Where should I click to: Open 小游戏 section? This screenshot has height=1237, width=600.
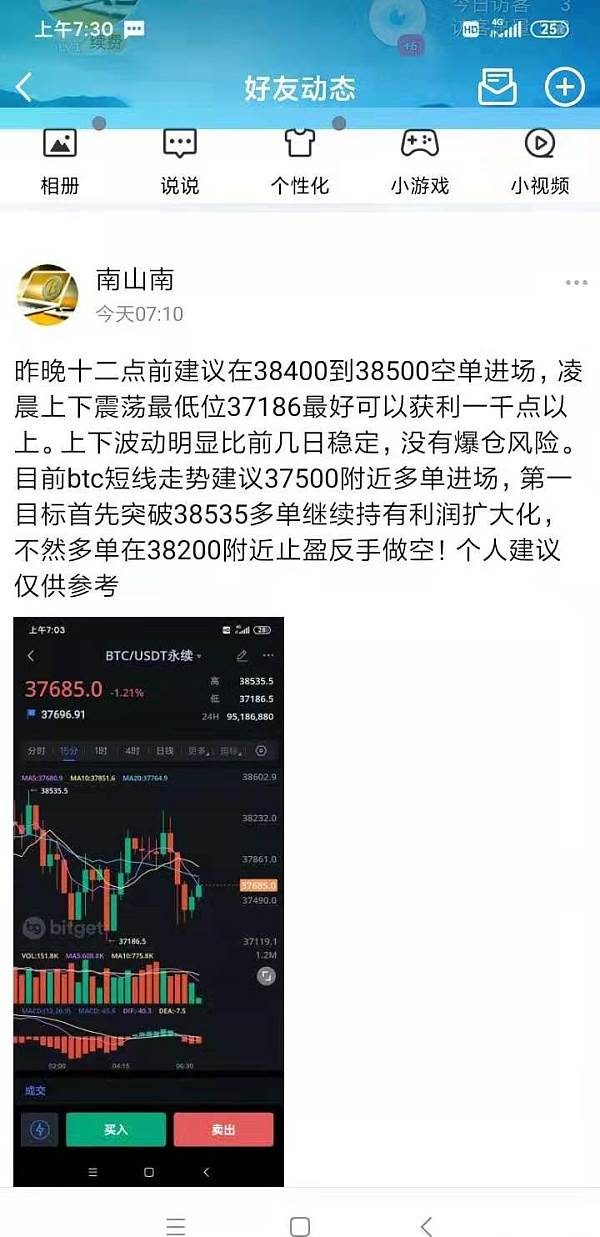(420, 162)
